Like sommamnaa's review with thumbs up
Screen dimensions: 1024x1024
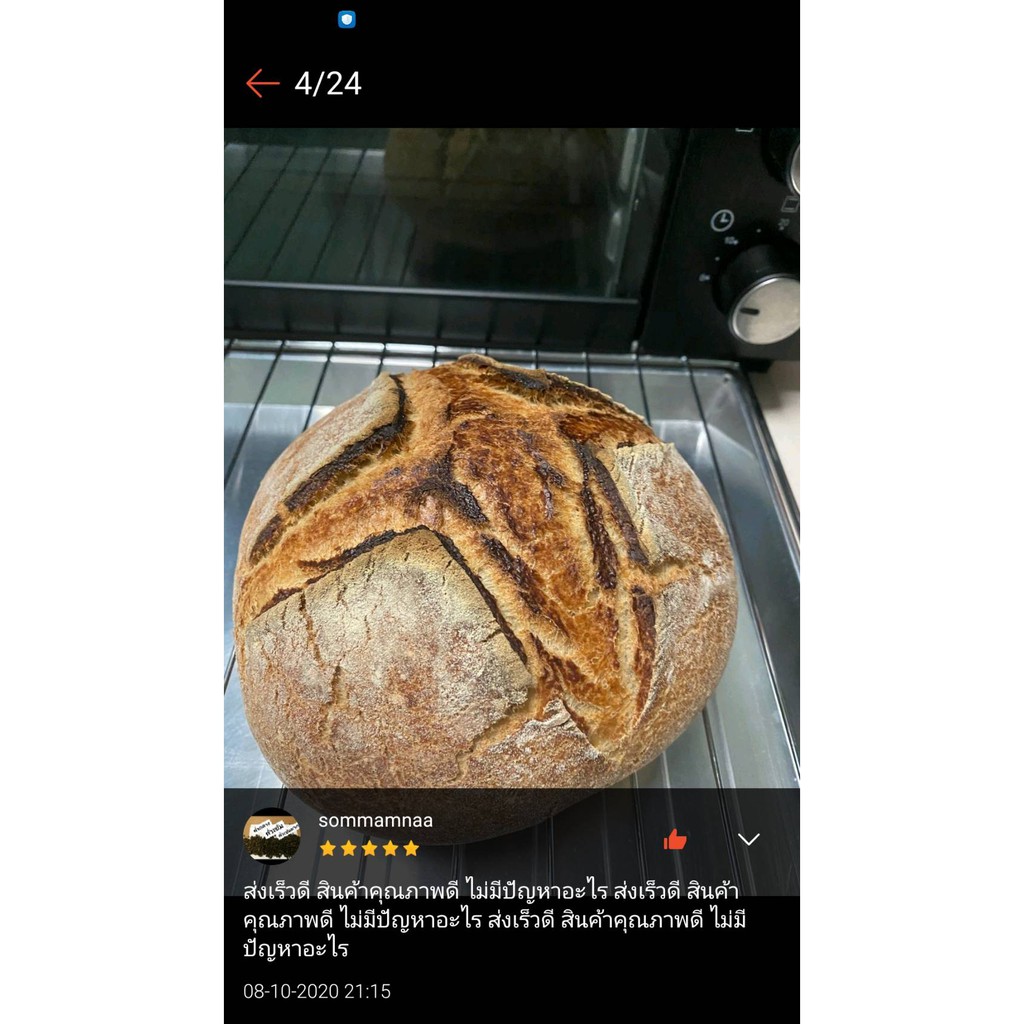(x=675, y=839)
